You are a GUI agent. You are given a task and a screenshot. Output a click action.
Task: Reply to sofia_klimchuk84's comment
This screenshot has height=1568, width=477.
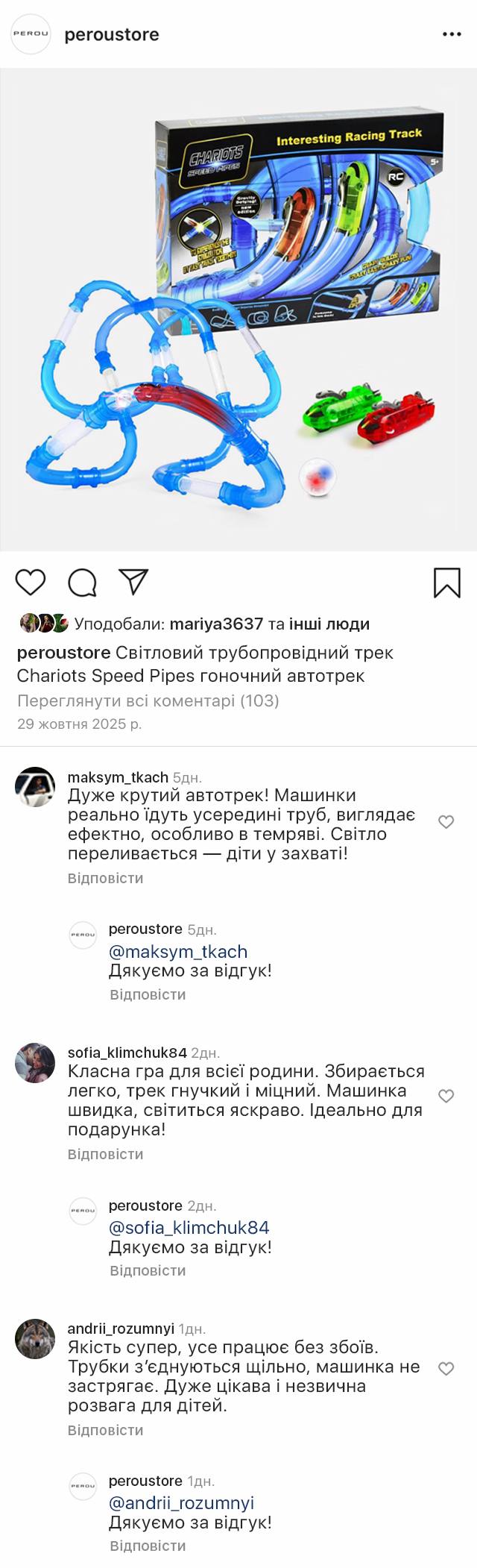pyautogui.click(x=105, y=1154)
